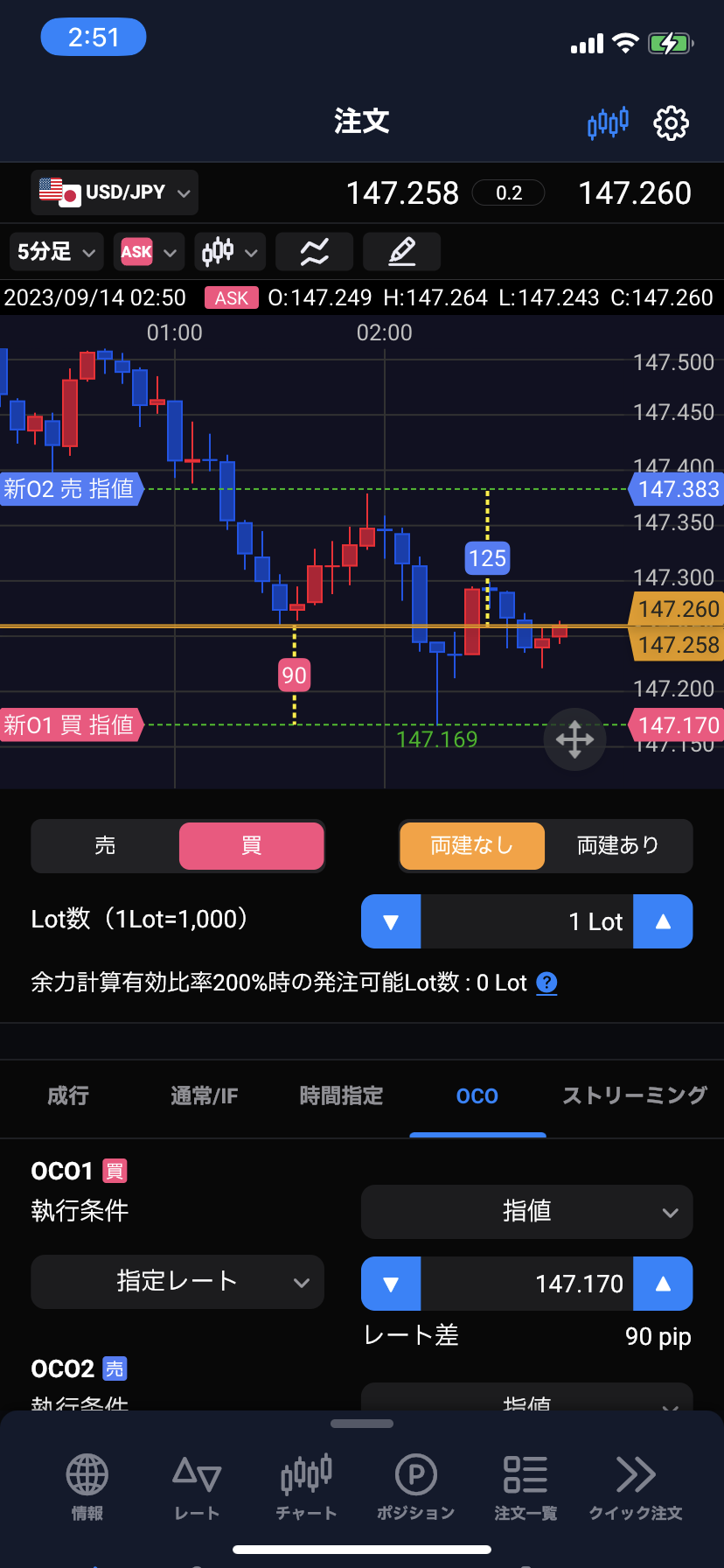The image size is (724, 1568).
Task: Select 両建あり option
Action: (x=618, y=845)
